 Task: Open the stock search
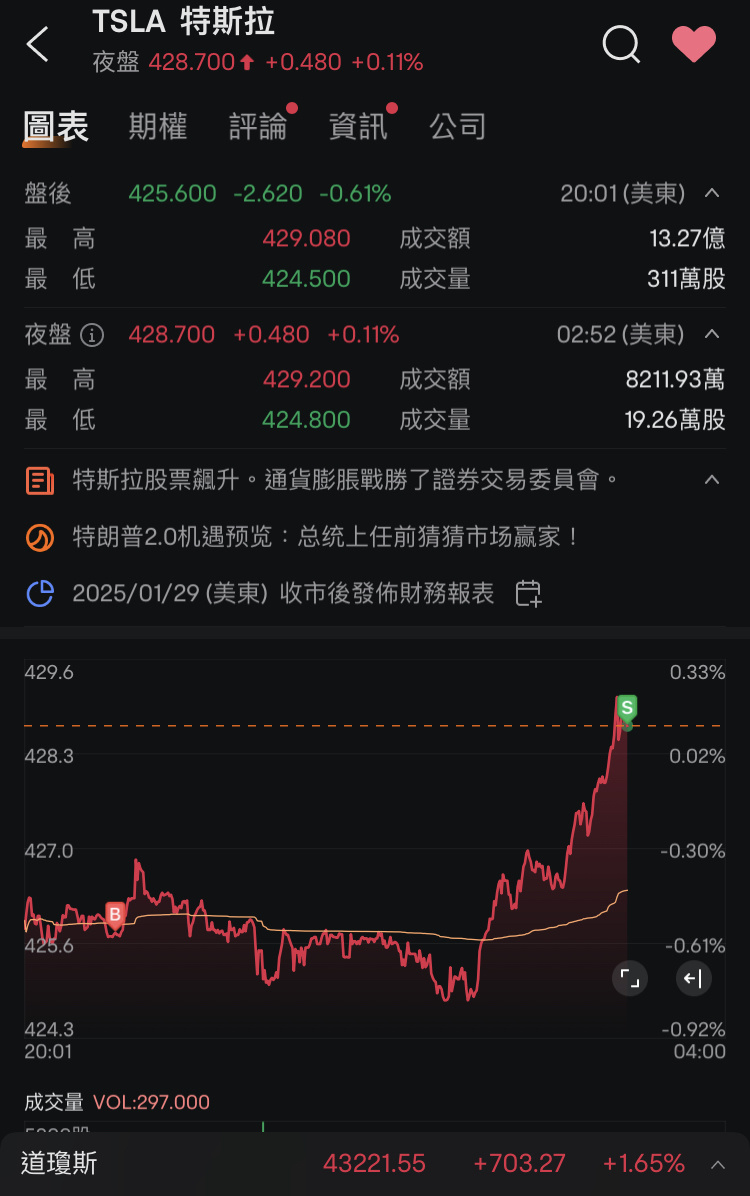click(x=620, y=44)
